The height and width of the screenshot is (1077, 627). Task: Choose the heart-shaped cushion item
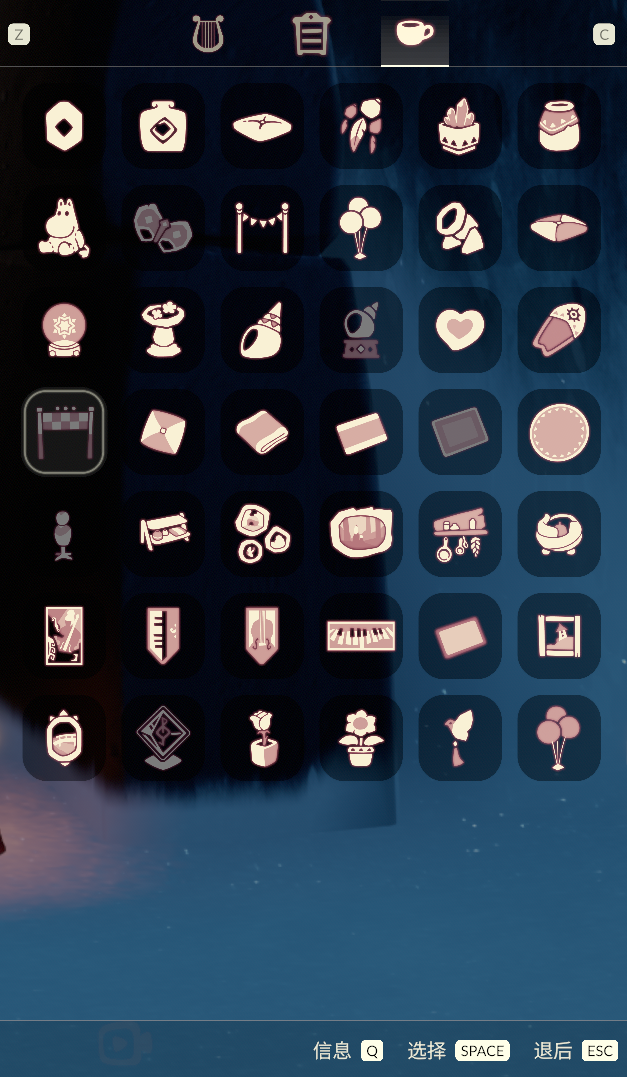click(460, 329)
